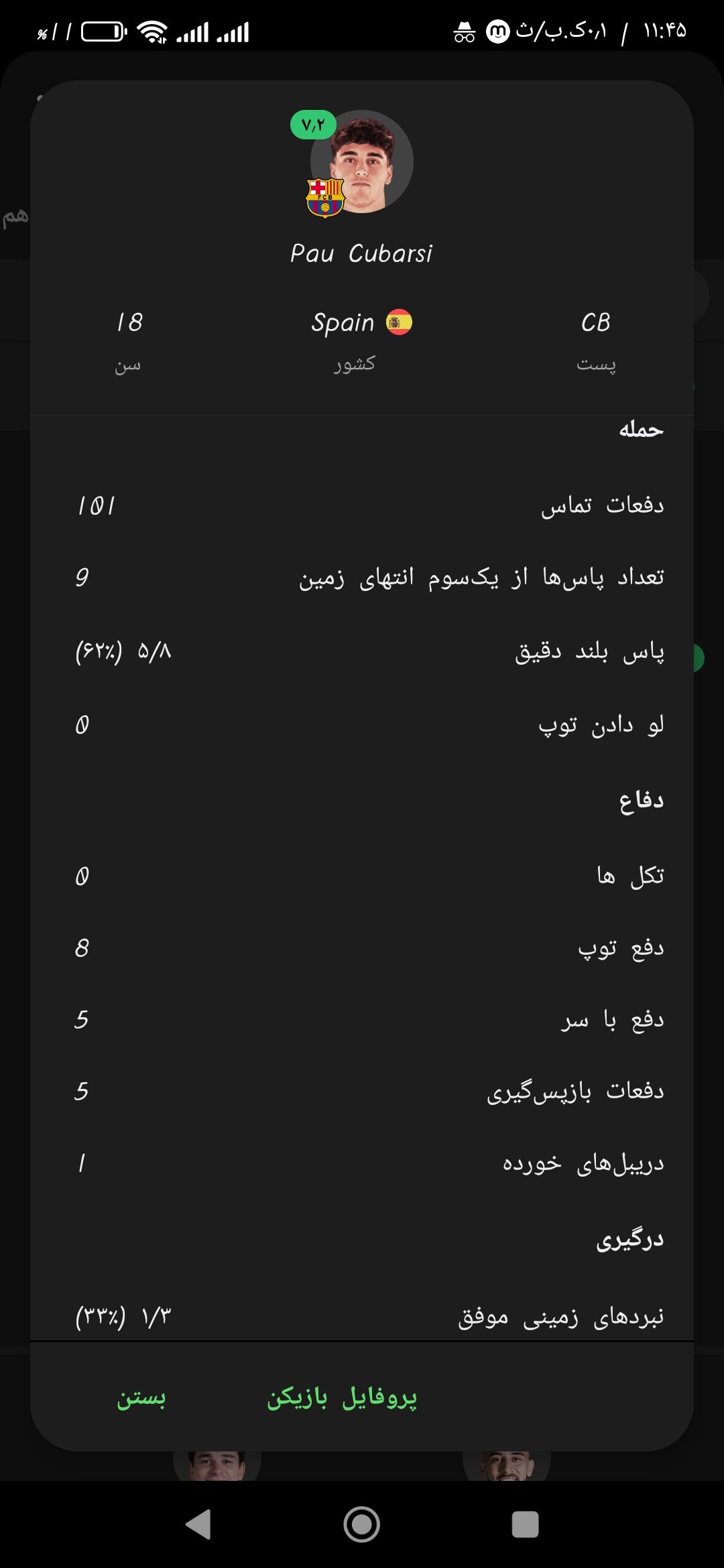Open پروفایل بازیکن player profile
This screenshot has height=1568, width=724.
coord(342,1398)
